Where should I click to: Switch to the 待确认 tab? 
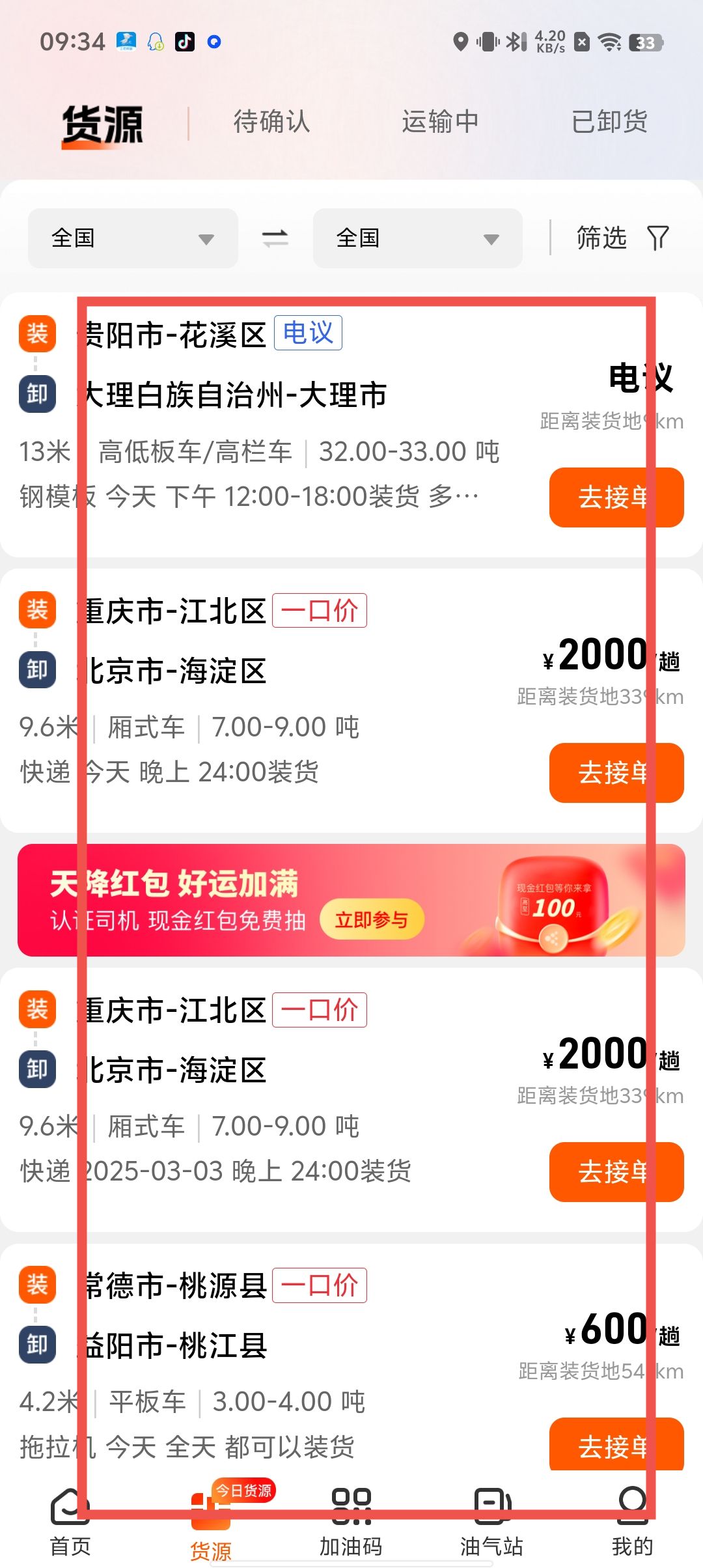pyautogui.click(x=271, y=122)
